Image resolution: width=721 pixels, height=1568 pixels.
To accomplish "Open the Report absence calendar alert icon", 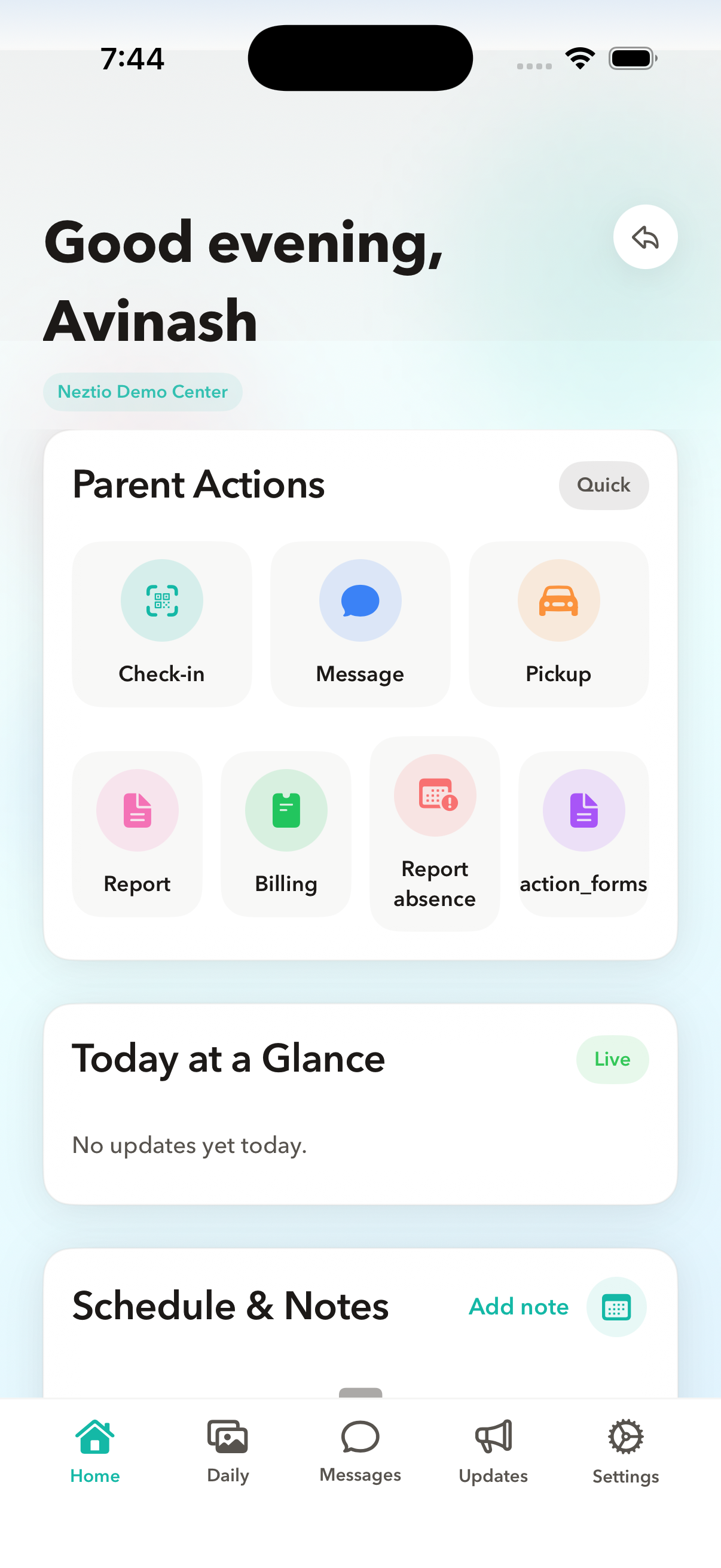I will 435,794.
